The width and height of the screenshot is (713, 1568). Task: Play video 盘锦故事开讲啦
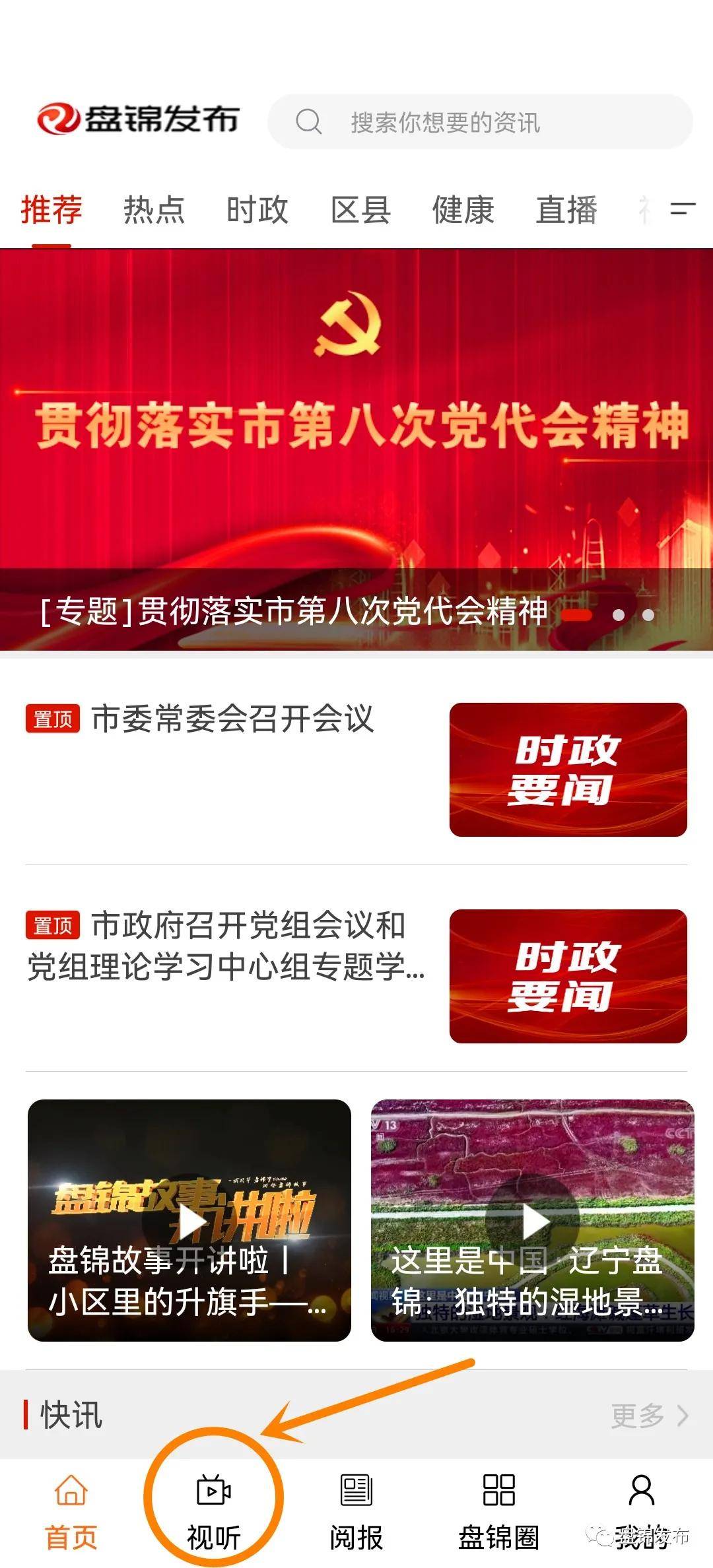pos(189,1220)
